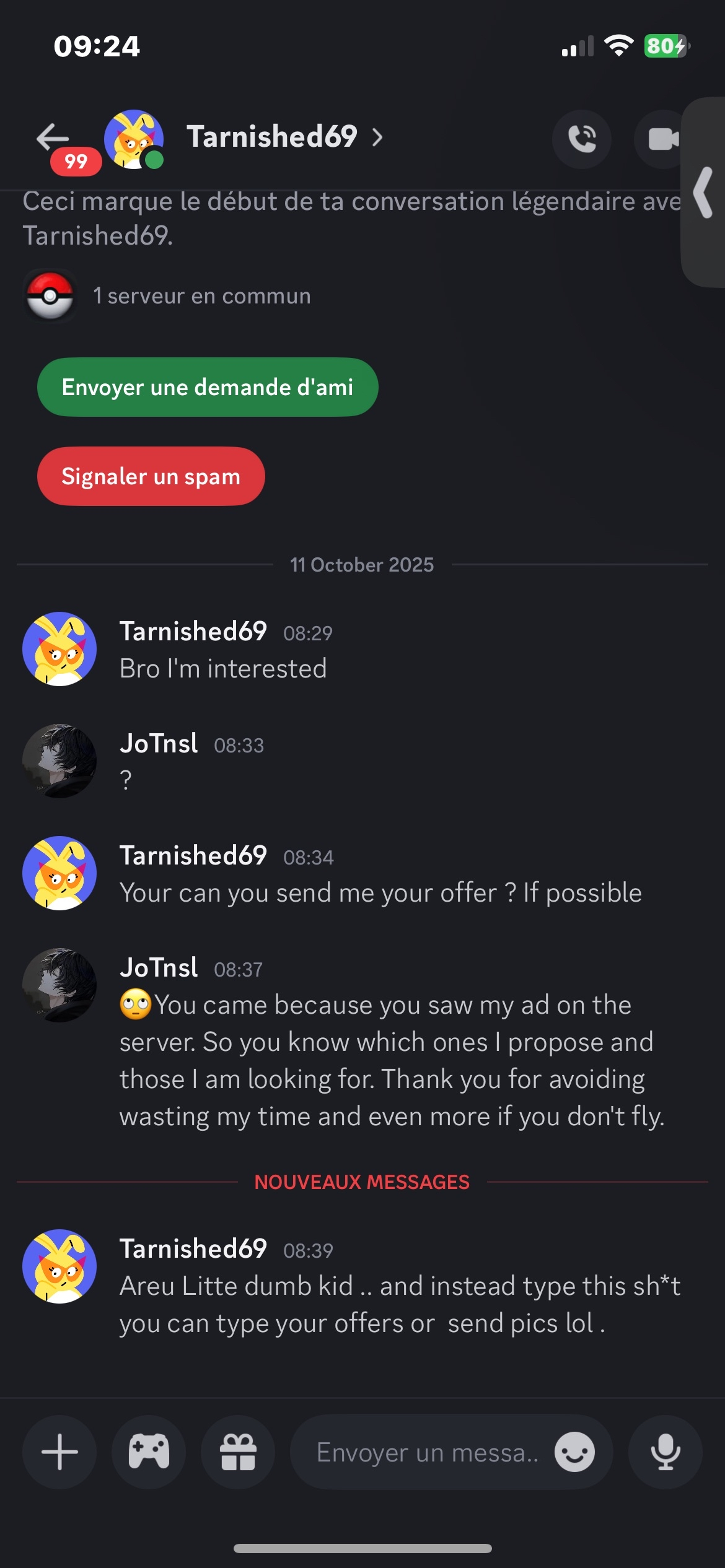Open the gift icon

pyautogui.click(x=238, y=1452)
